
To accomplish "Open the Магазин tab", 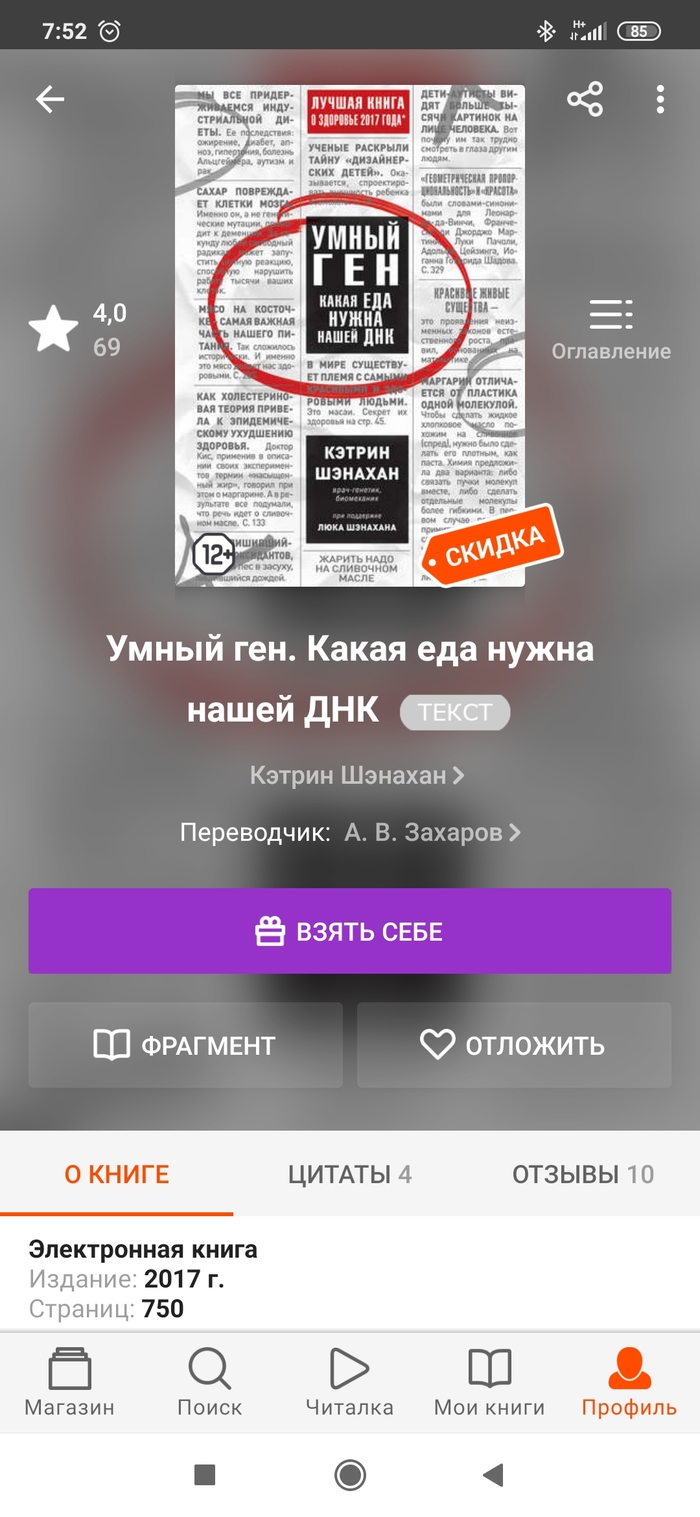I will [70, 1383].
